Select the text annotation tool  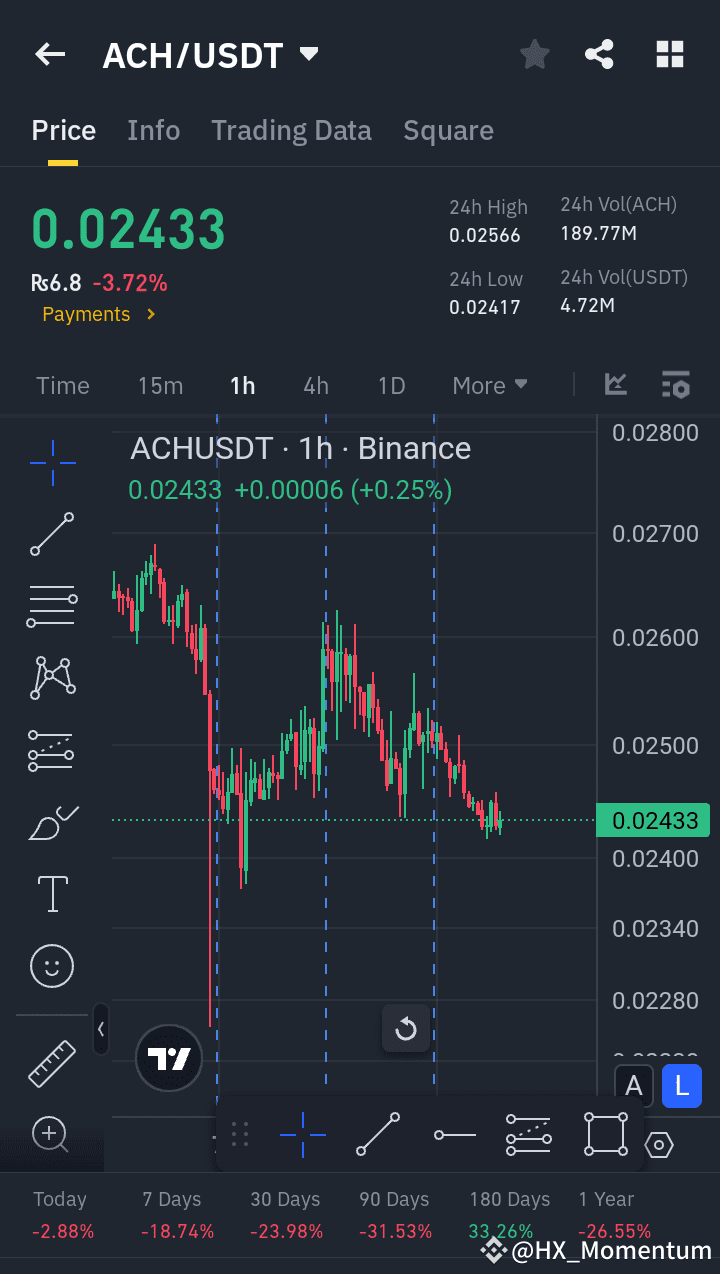(x=52, y=893)
